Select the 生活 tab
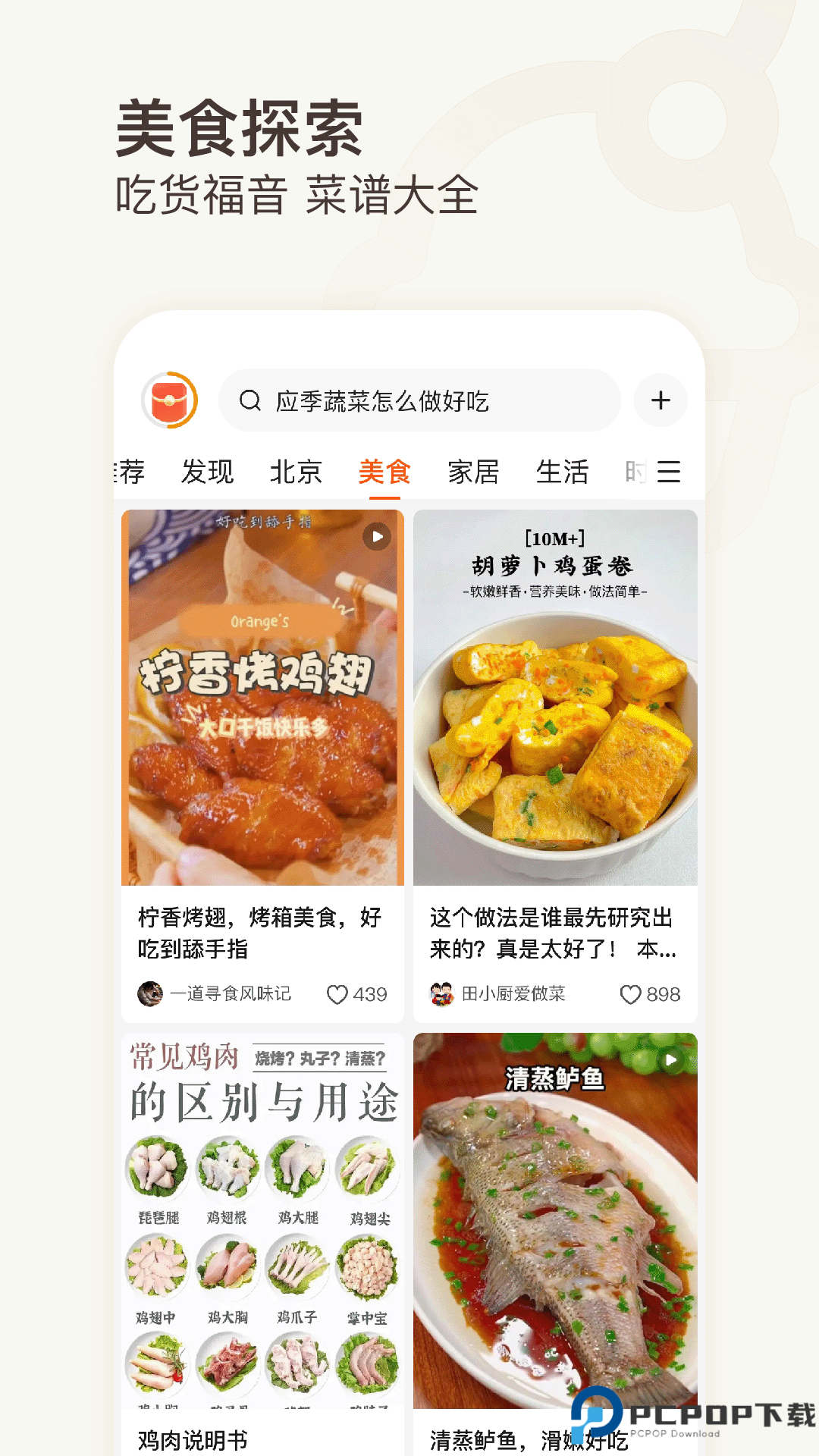This screenshot has width=819, height=1456. click(x=563, y=472)
